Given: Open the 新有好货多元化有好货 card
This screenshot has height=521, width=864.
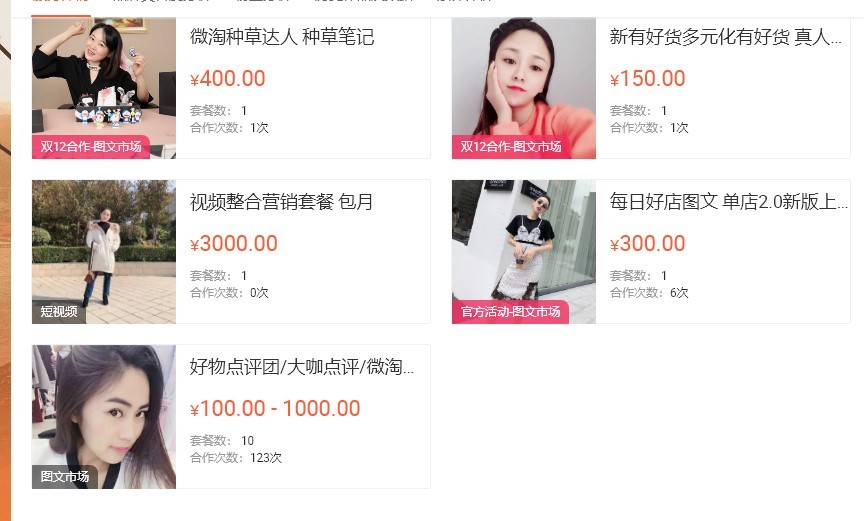Looking at the screenshot, I should [x=720, y=38].
